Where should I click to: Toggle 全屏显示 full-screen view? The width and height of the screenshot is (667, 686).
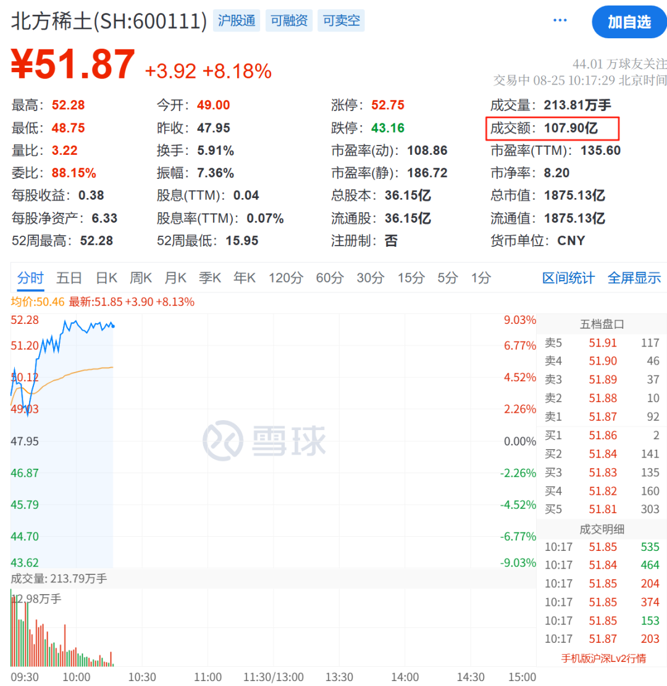tap(634, 278)
